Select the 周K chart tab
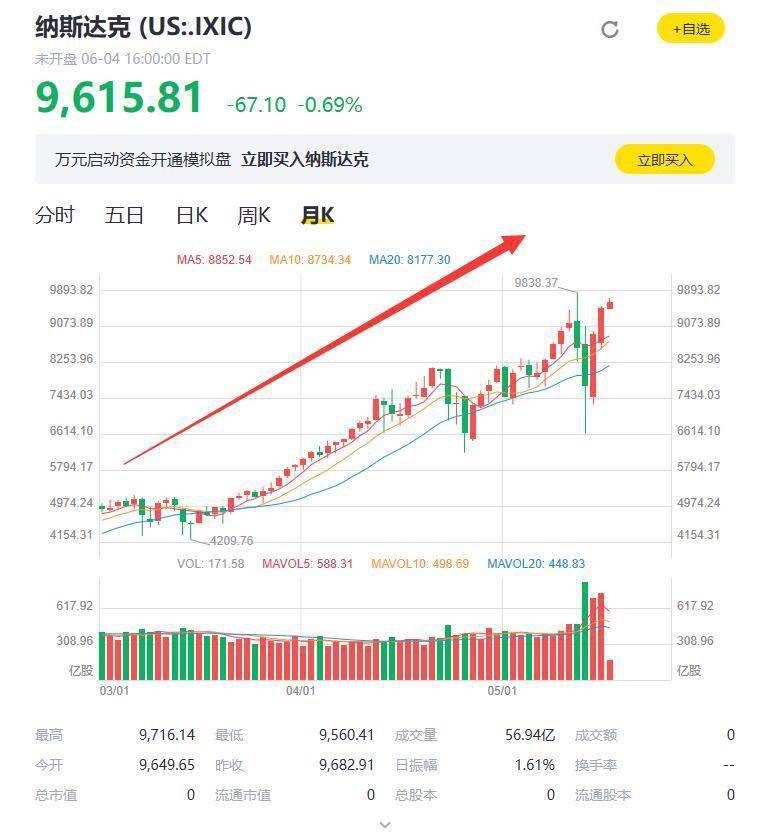The width and height of the screenshot is (757, 836). point(254,215)
